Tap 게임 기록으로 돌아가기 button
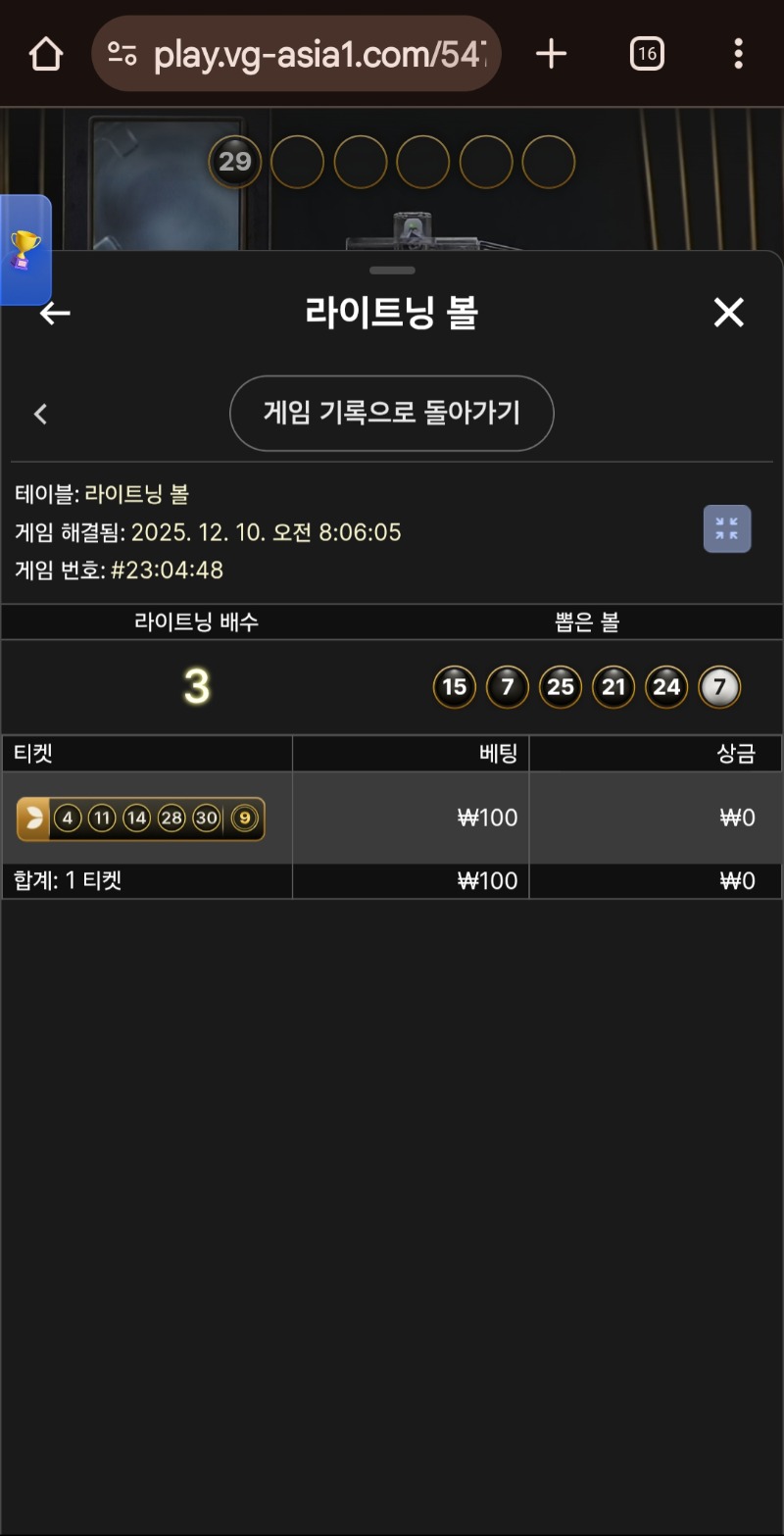784x1536 pixels. point(391,413)
